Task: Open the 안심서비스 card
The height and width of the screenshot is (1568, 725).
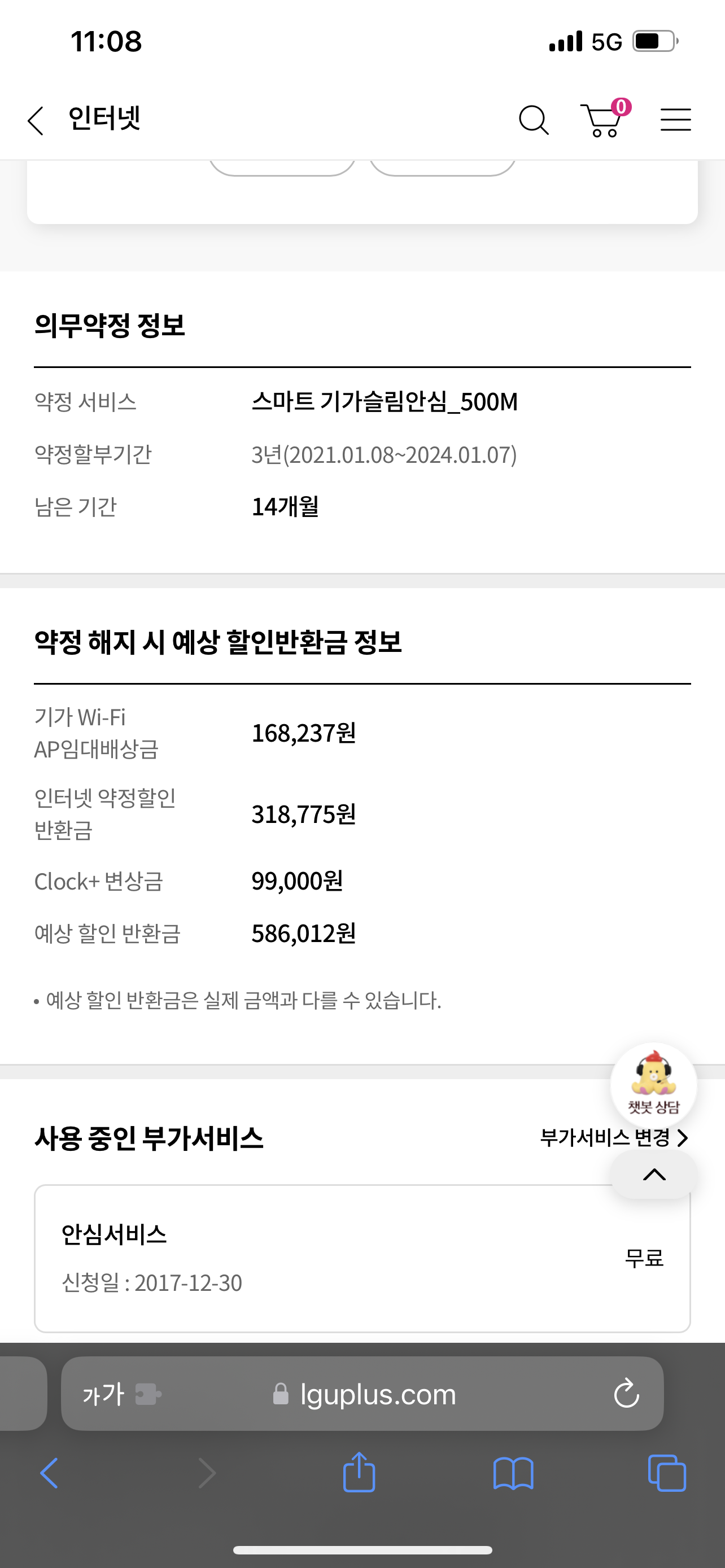Action: coord(362,1259)
